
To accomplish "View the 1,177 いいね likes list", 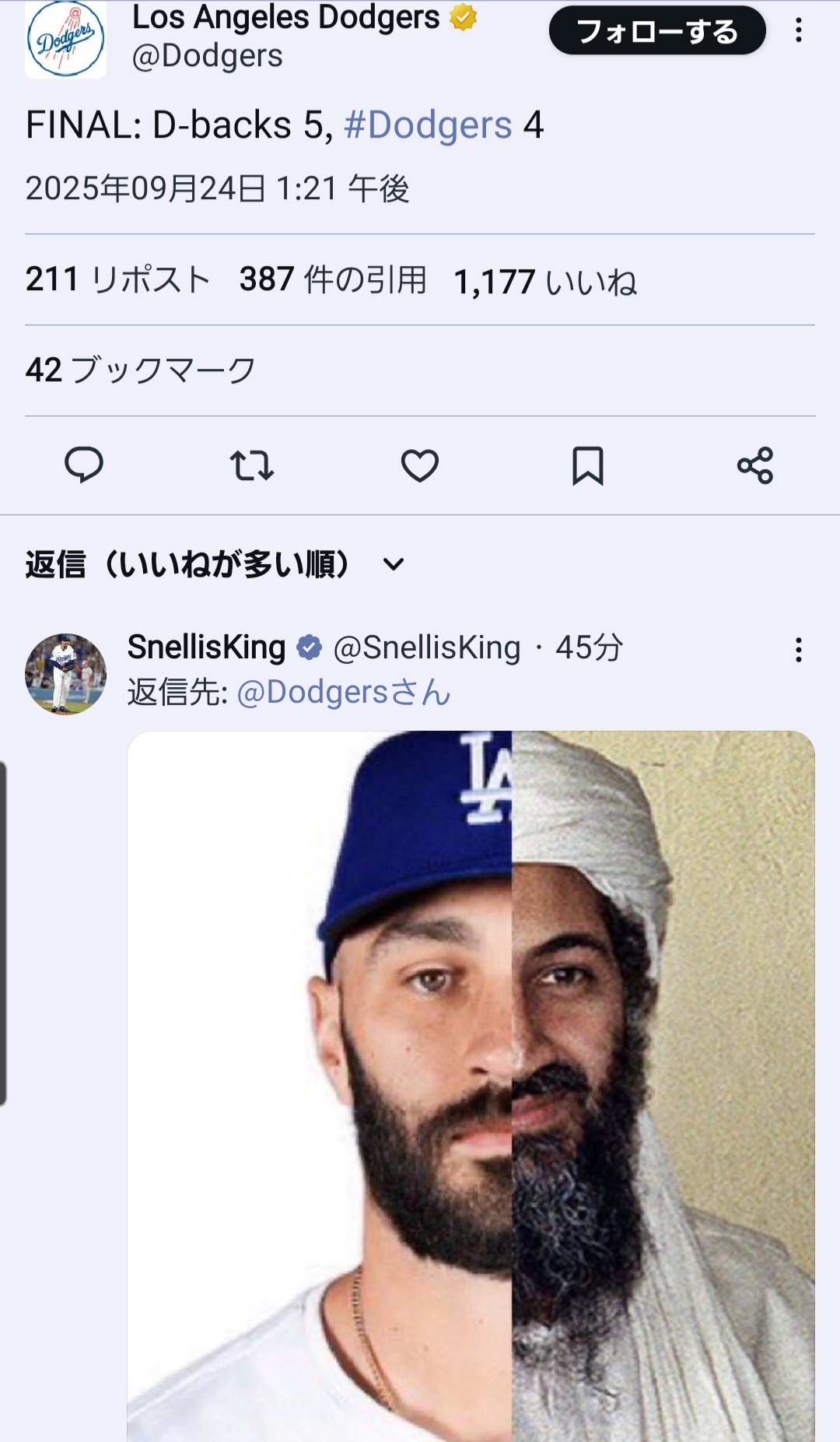I will 544,282.
